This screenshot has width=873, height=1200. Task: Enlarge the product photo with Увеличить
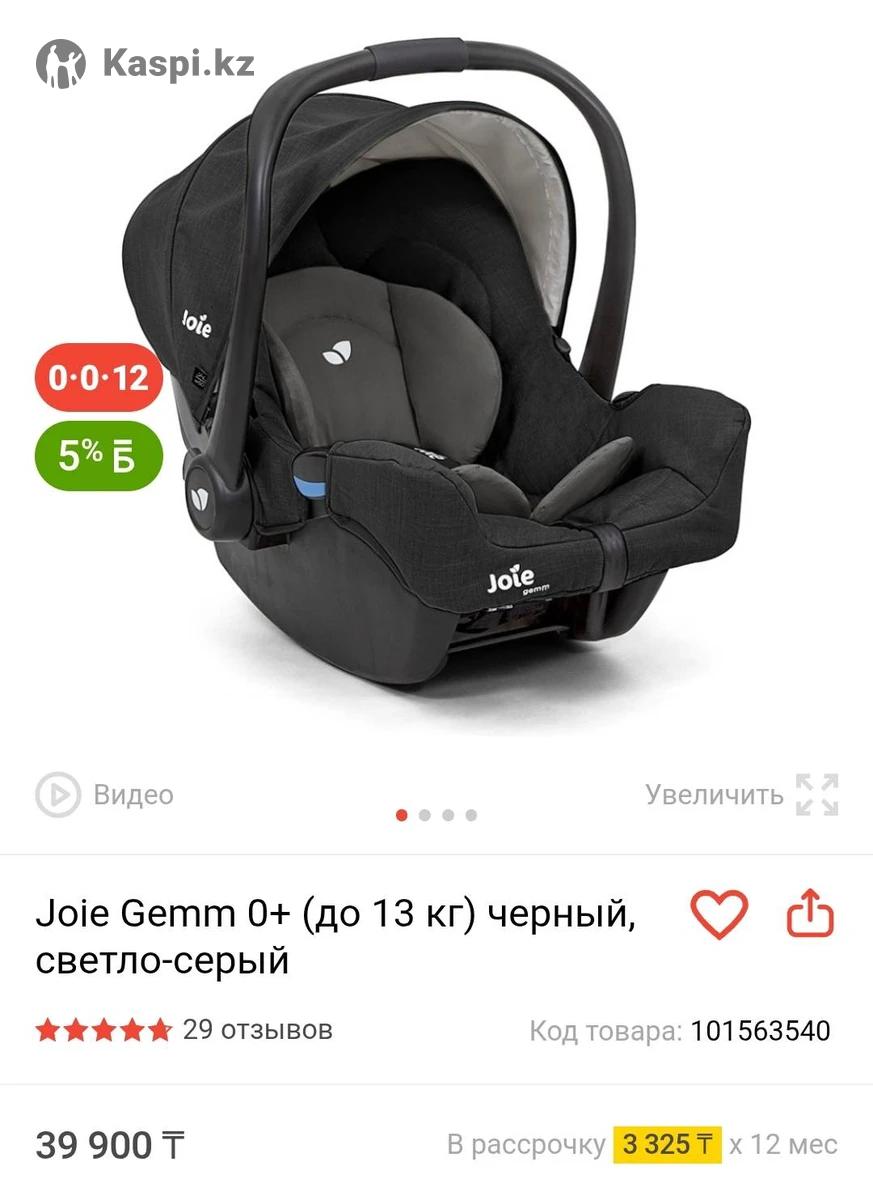point(741,795)
